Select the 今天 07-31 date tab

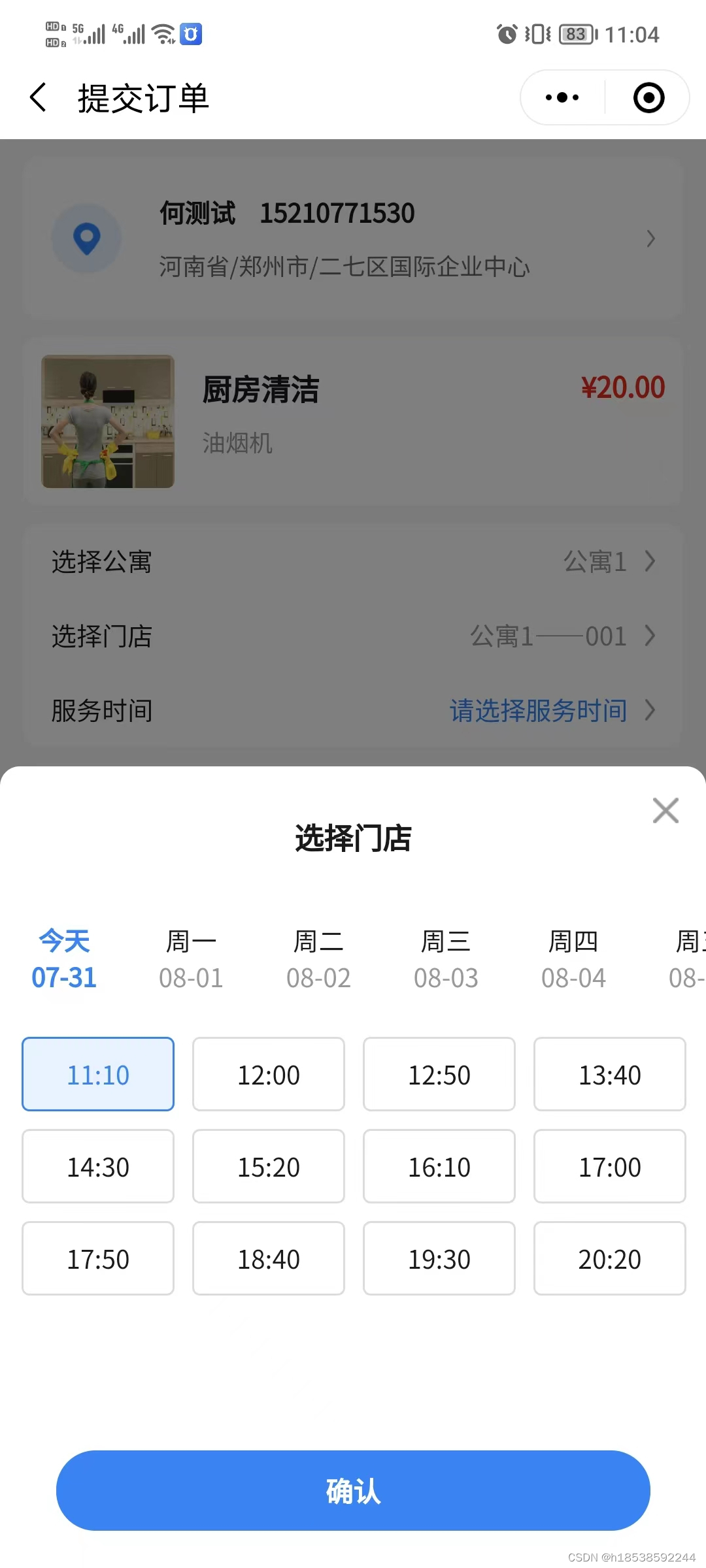click(64, 959)
